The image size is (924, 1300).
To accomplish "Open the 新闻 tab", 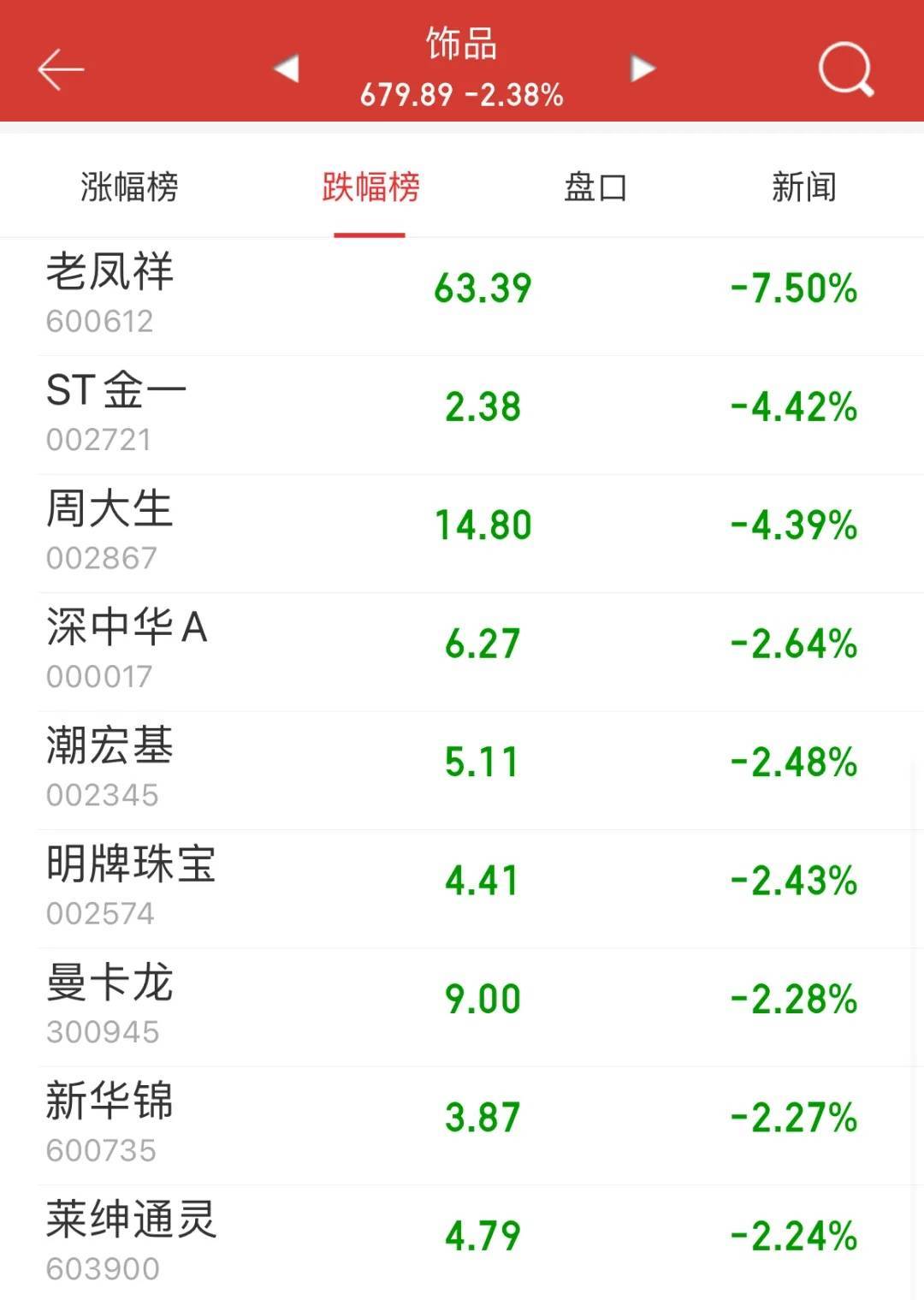I will click(x=803, y=187).
